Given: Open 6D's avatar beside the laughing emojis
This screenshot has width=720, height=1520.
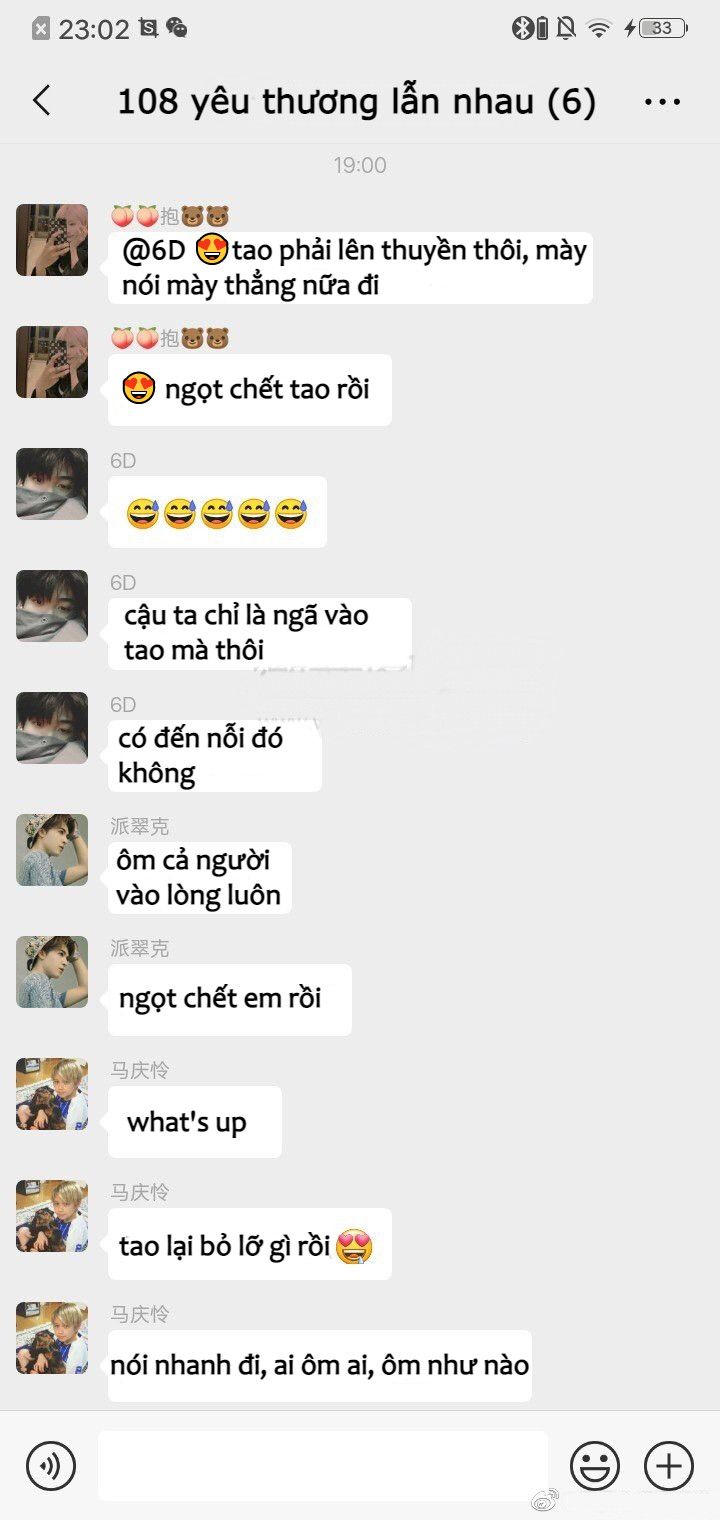Looking at the screenshot, I should 52,484.
